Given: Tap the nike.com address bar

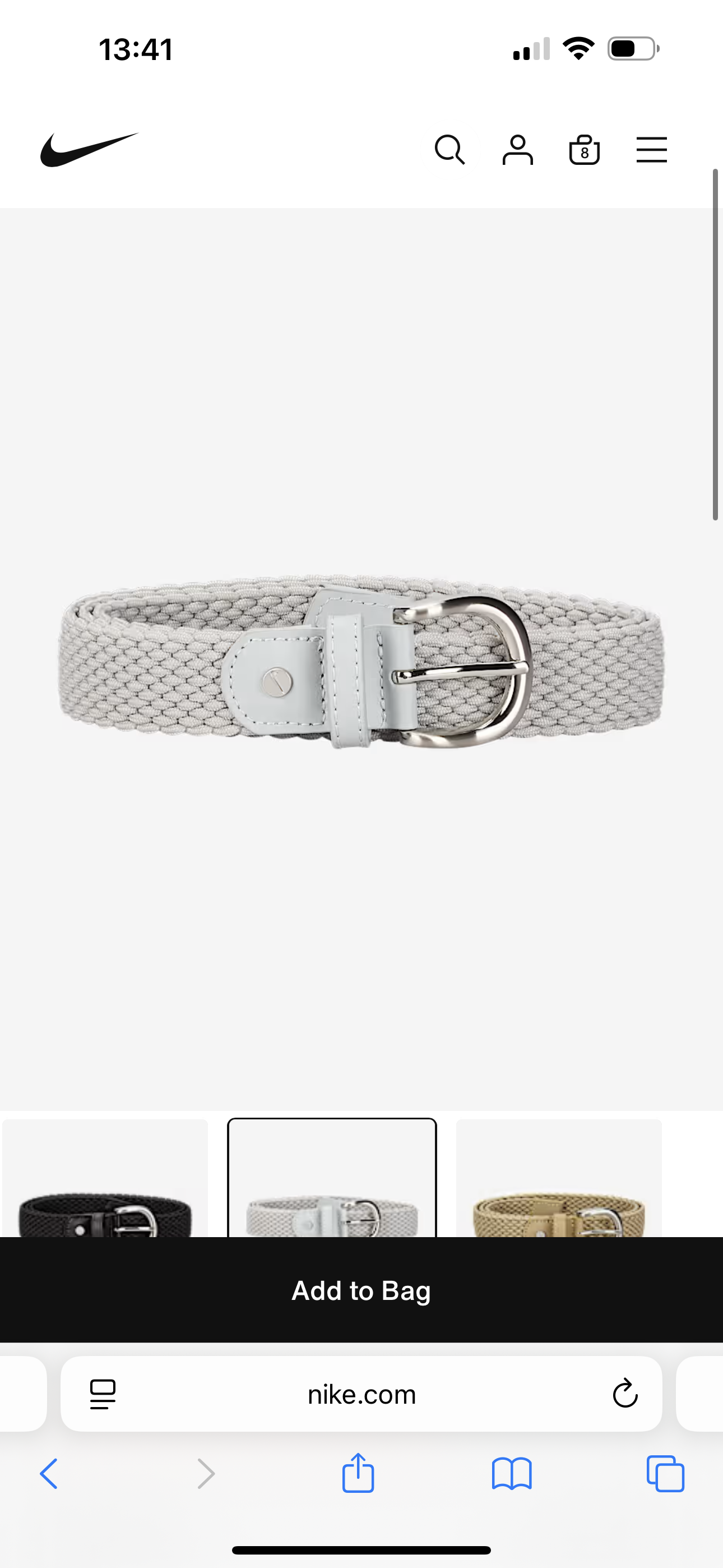Looking at the screenshot, I should click(x=361, y=1395).
